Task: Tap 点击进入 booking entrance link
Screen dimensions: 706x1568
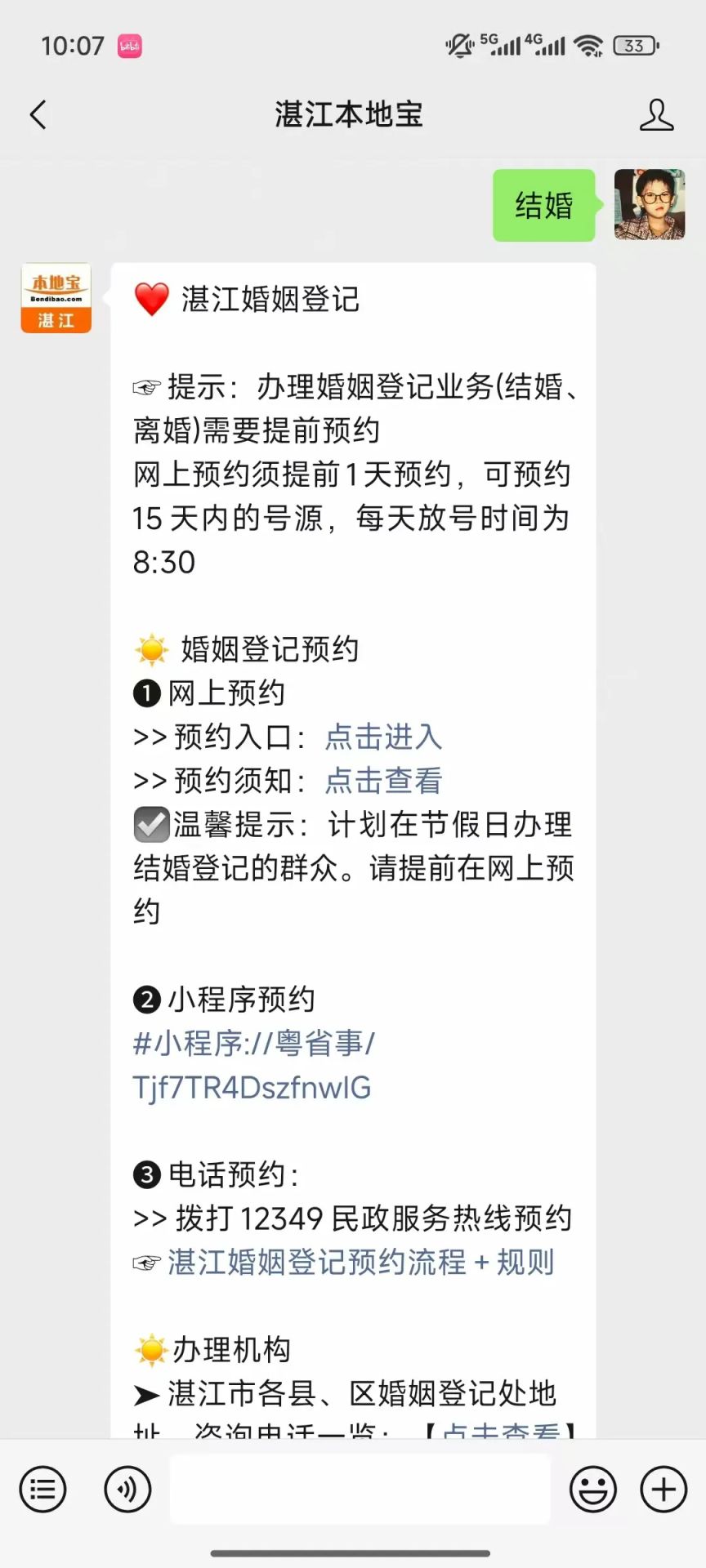Action: (x=383, y=737)
